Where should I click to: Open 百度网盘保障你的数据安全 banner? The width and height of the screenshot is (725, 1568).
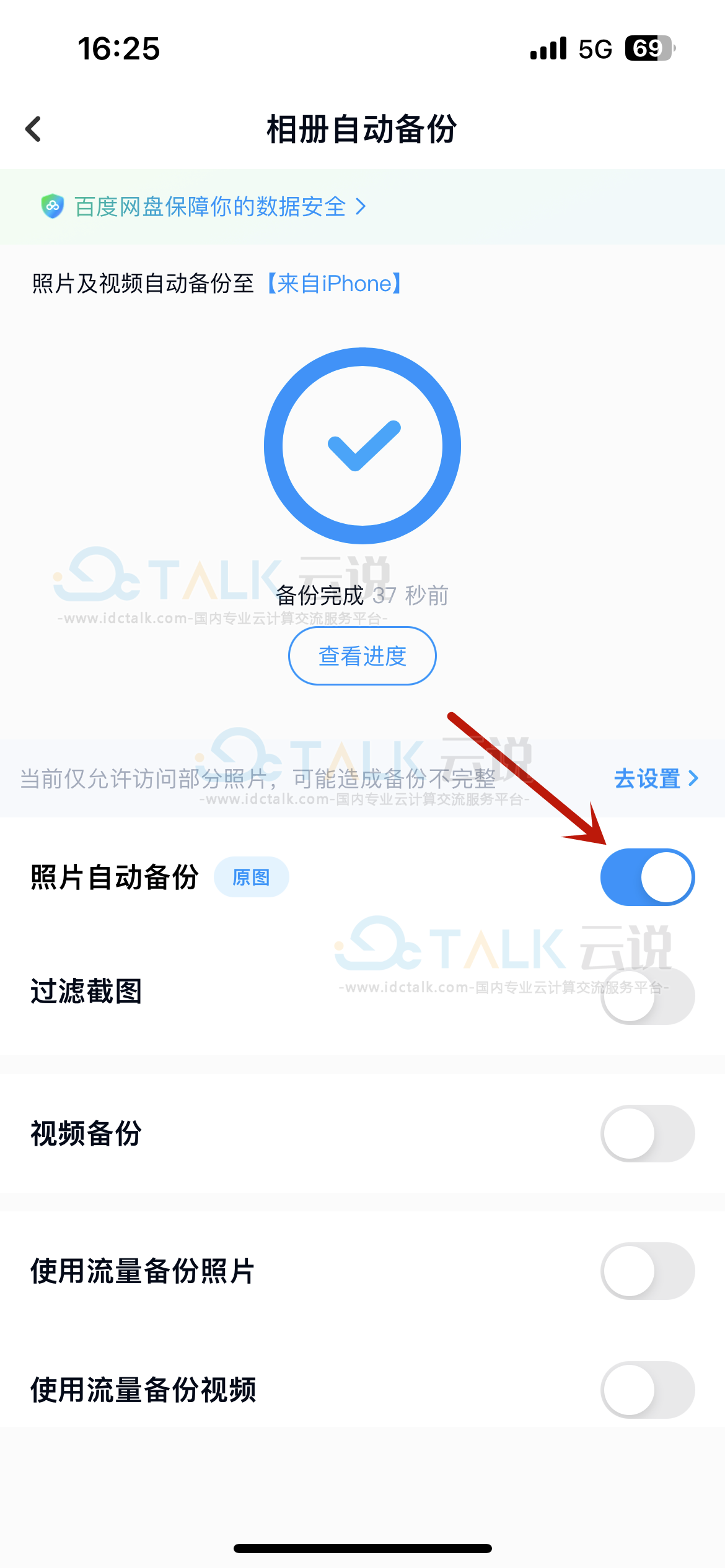[x=209, y=207]
